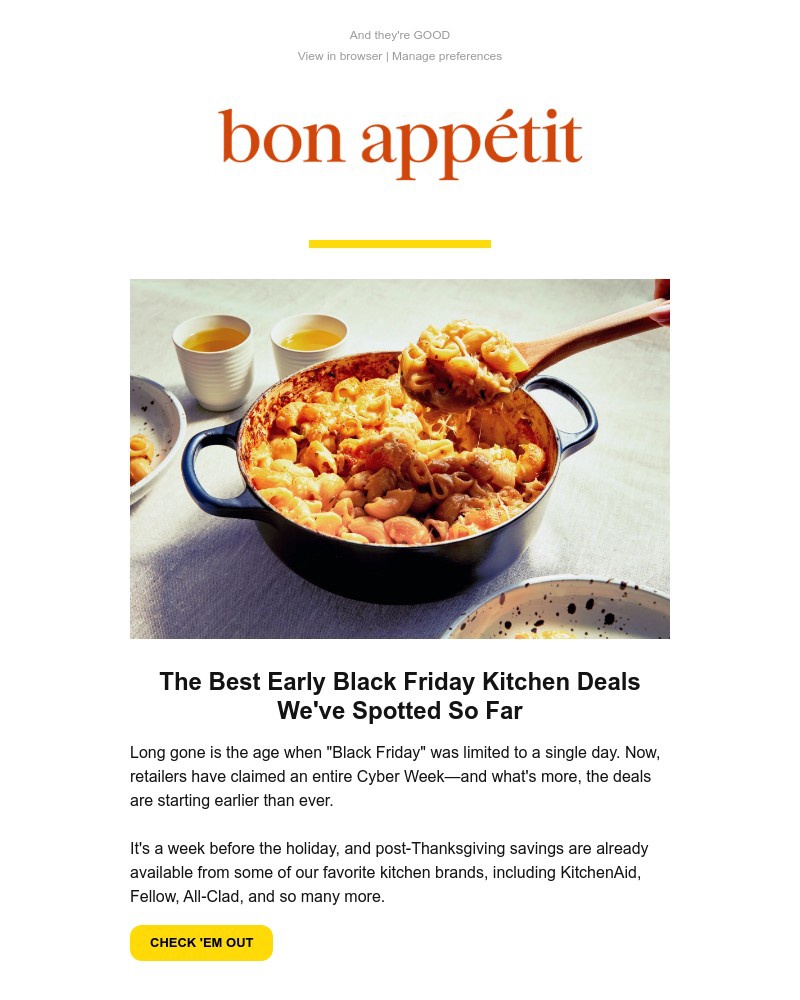Viewport: 800px width, 1000px height.
Task: Click the mac and cheese hero image
Action: [400, 458]
